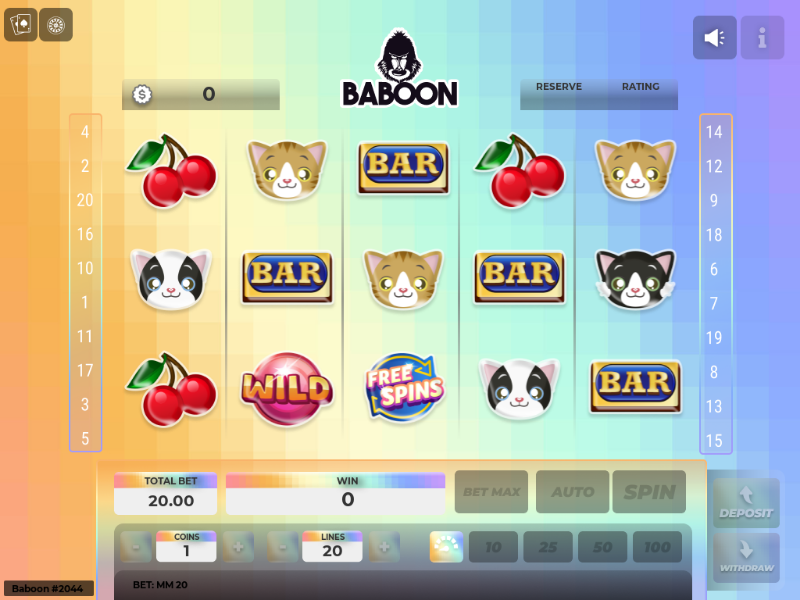Decrease the number of coins
The height and width of the screenshot is (600, 800).
coord(137,547)
